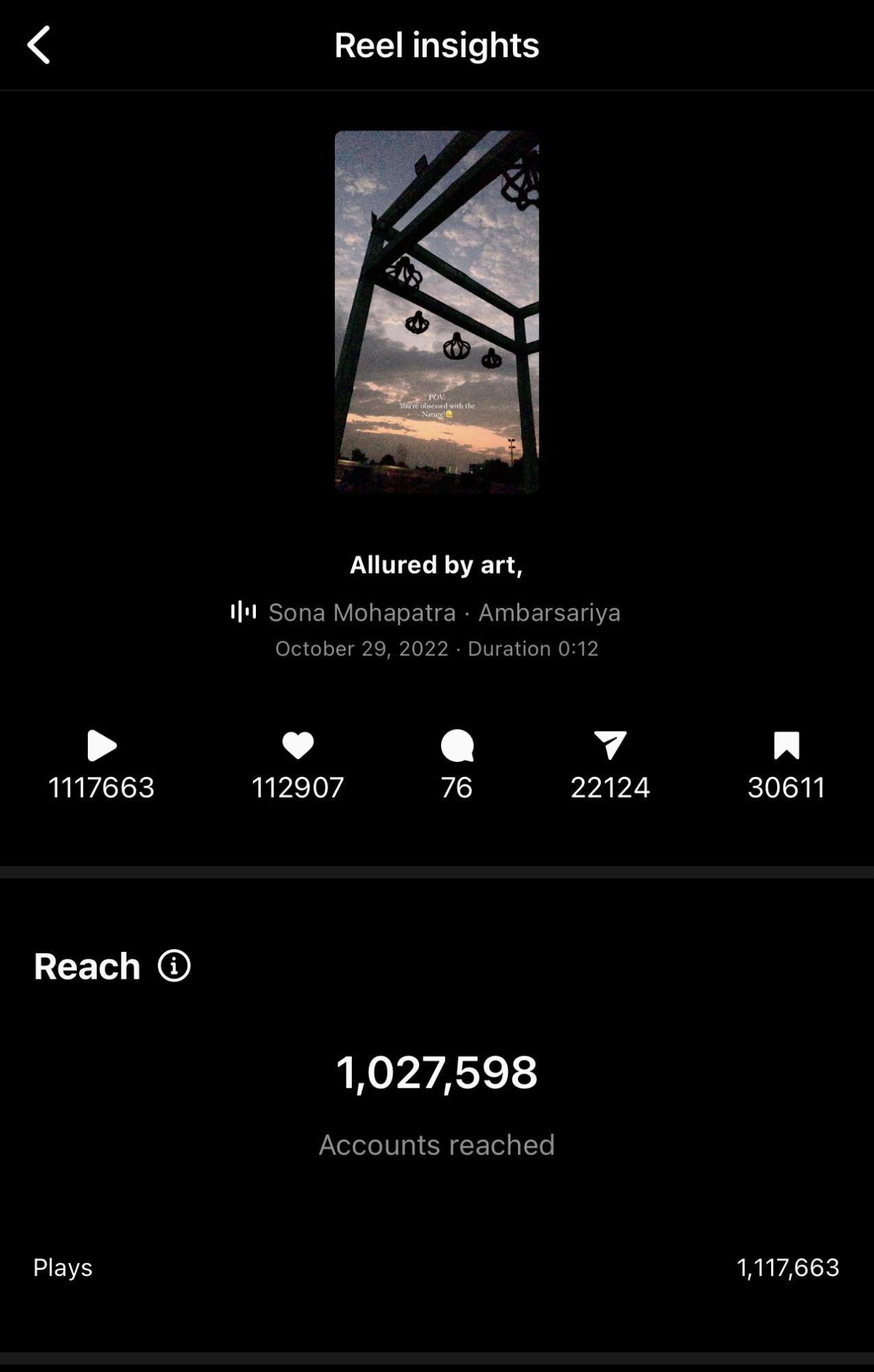Image resolution: width=874 pixels, height=1372 pixels.
Task: Tap the info icon beside Reach
Action: (174, 966)
